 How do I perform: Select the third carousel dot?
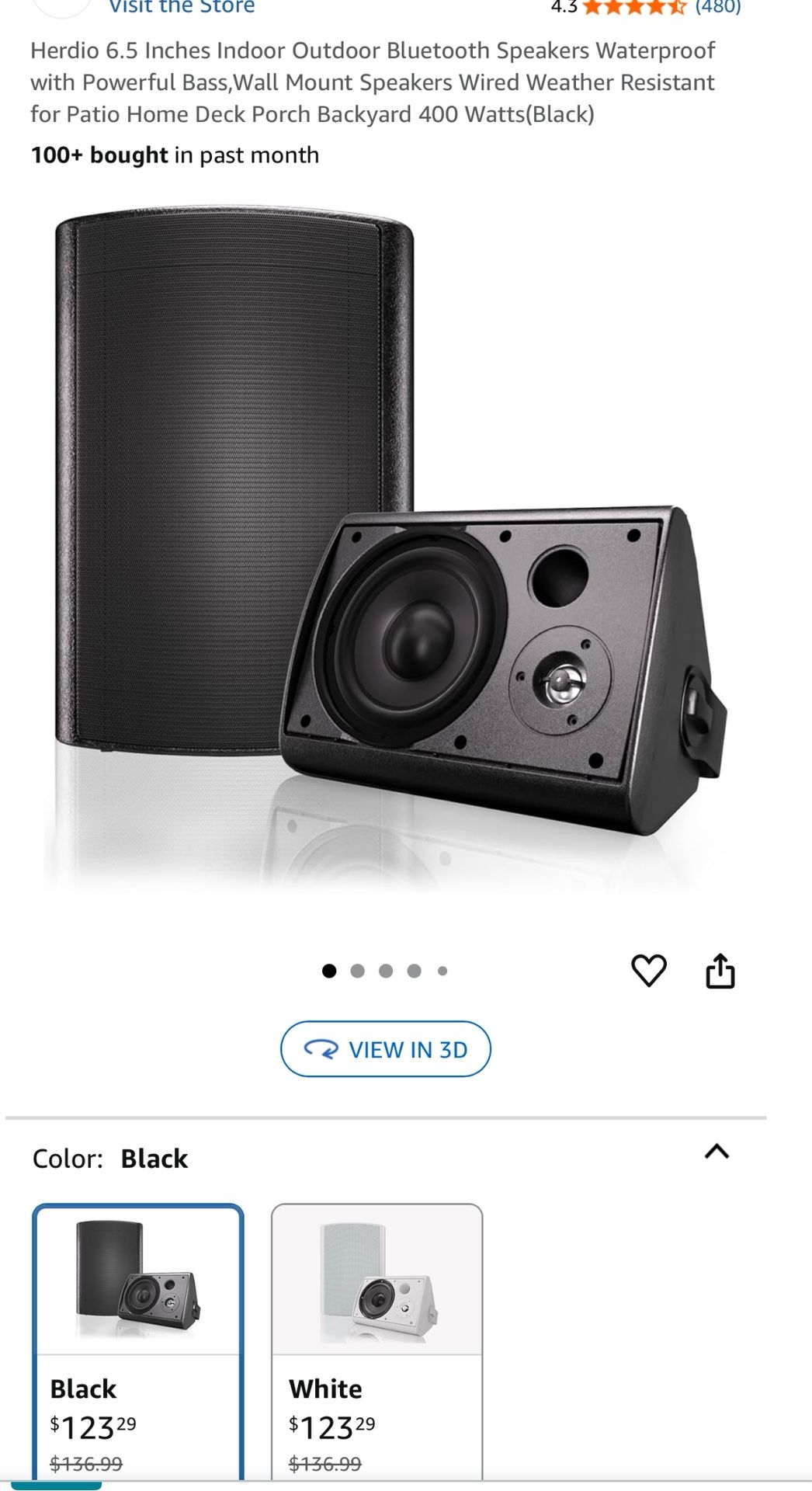click(x=385, y=969)
